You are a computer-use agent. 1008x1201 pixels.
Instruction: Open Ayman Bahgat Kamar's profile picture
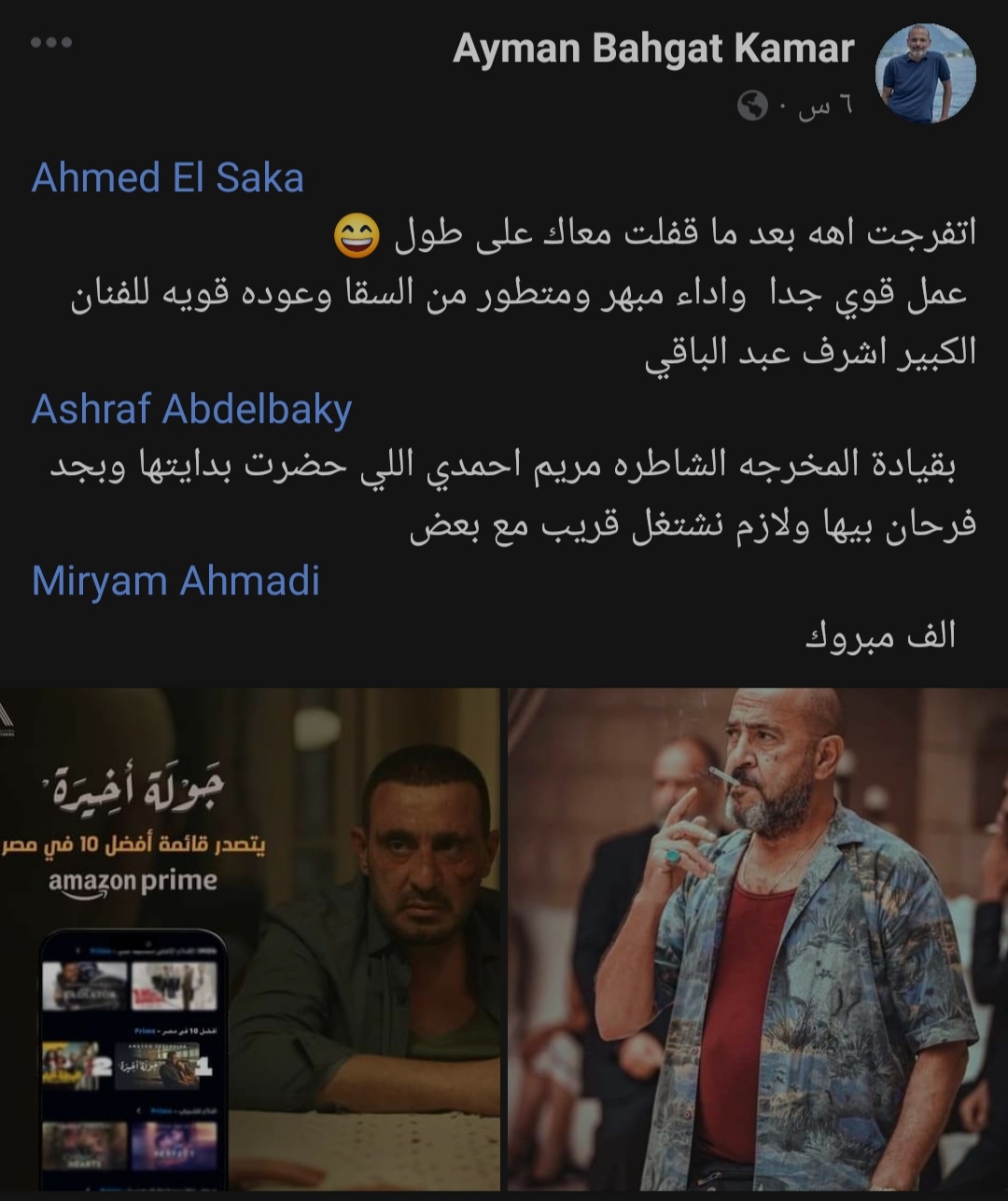(925, 75)
